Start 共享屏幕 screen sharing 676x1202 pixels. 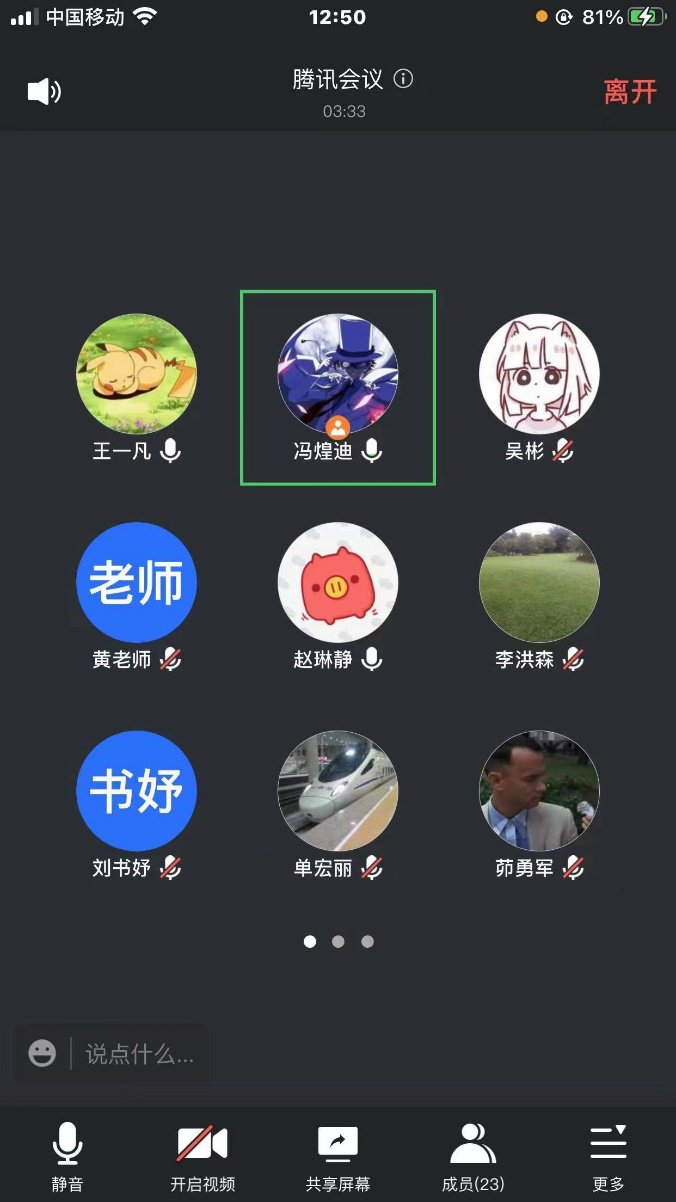(338, 1156)
